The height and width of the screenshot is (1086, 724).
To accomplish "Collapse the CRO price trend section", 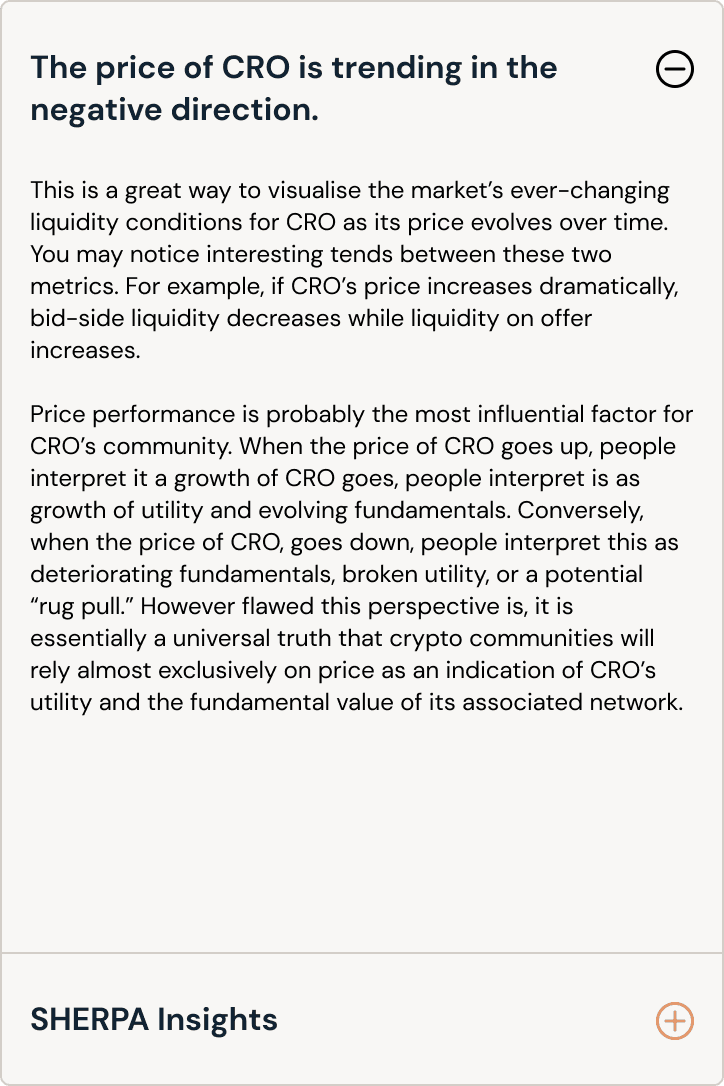I will click(674, 69).
